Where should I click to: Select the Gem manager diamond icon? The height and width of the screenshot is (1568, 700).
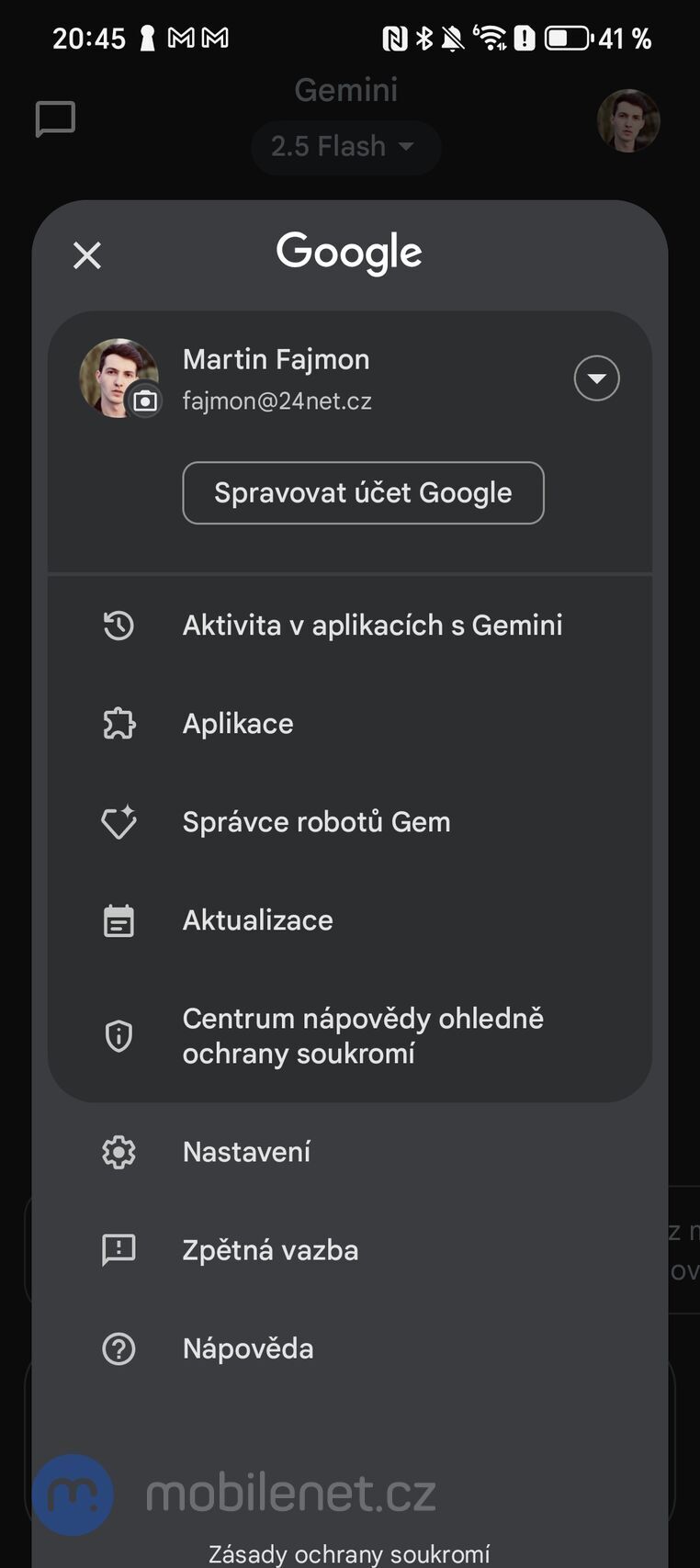point(119,822)
